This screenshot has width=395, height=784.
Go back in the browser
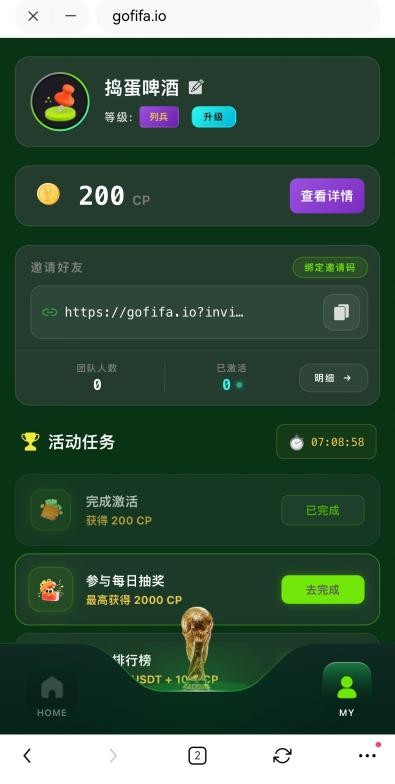(x=27, y=756)
